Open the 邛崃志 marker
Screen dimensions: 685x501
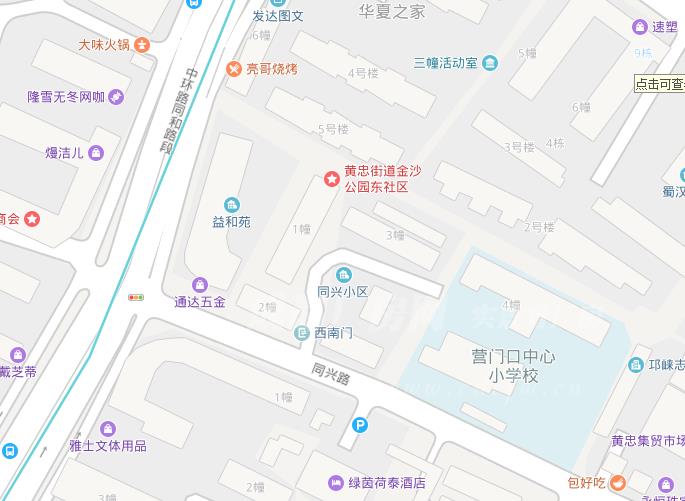click(636, 365)
